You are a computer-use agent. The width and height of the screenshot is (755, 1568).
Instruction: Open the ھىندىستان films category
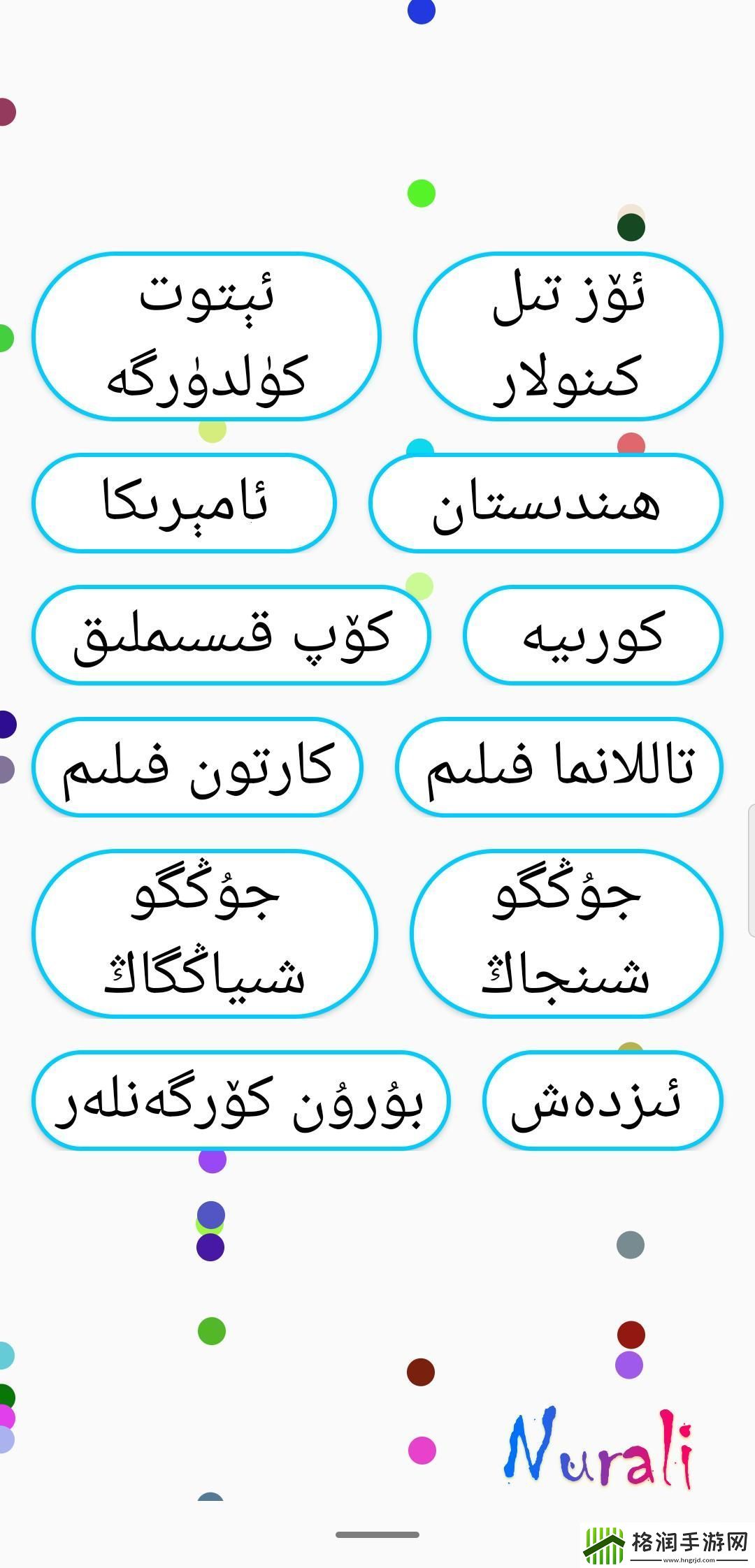click(x=545, y=503)
